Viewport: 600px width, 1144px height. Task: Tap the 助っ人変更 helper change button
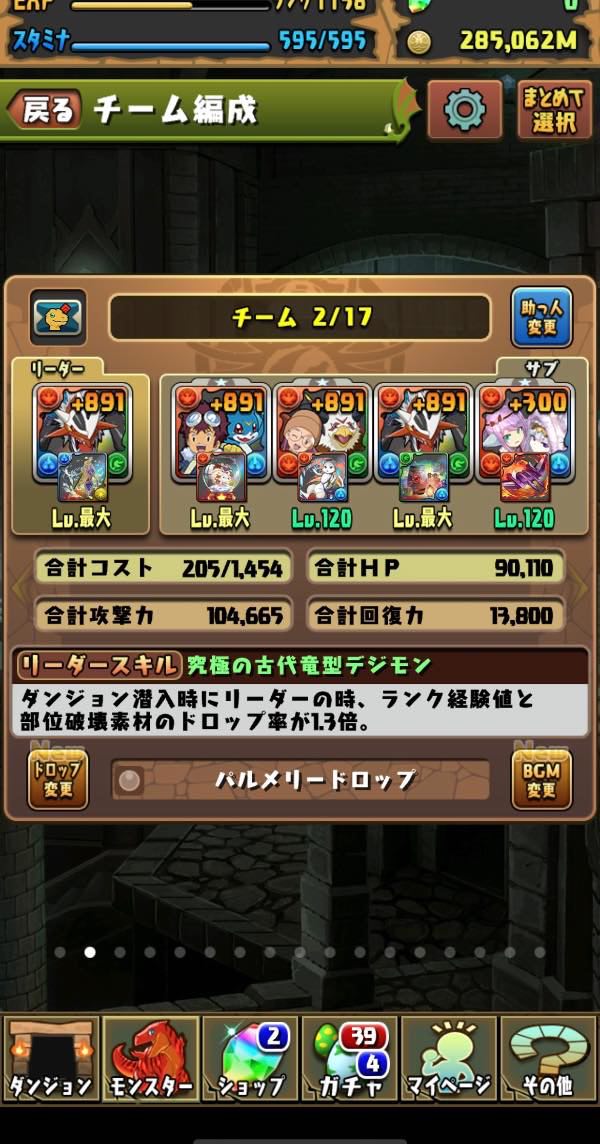541,317
